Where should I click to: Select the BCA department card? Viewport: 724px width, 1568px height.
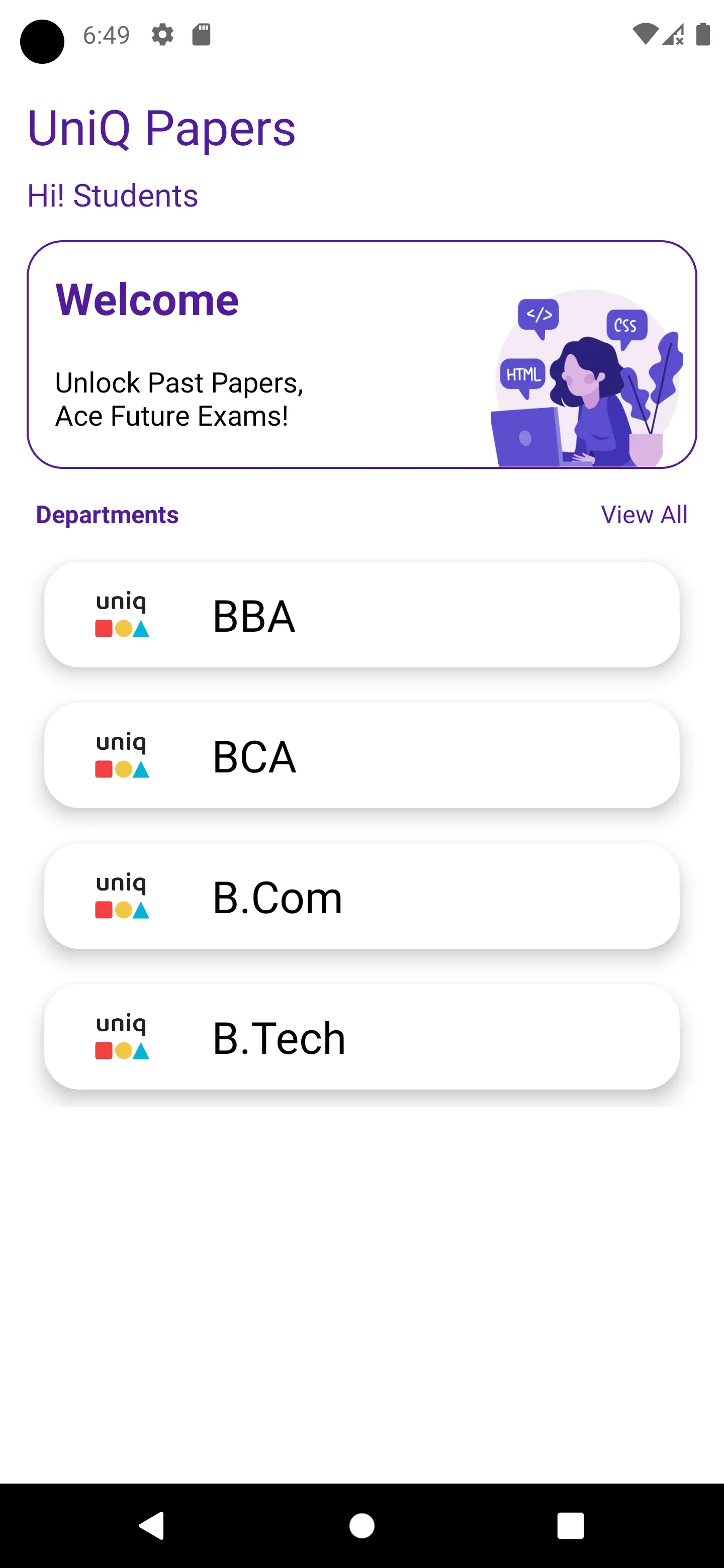(361, 755)
